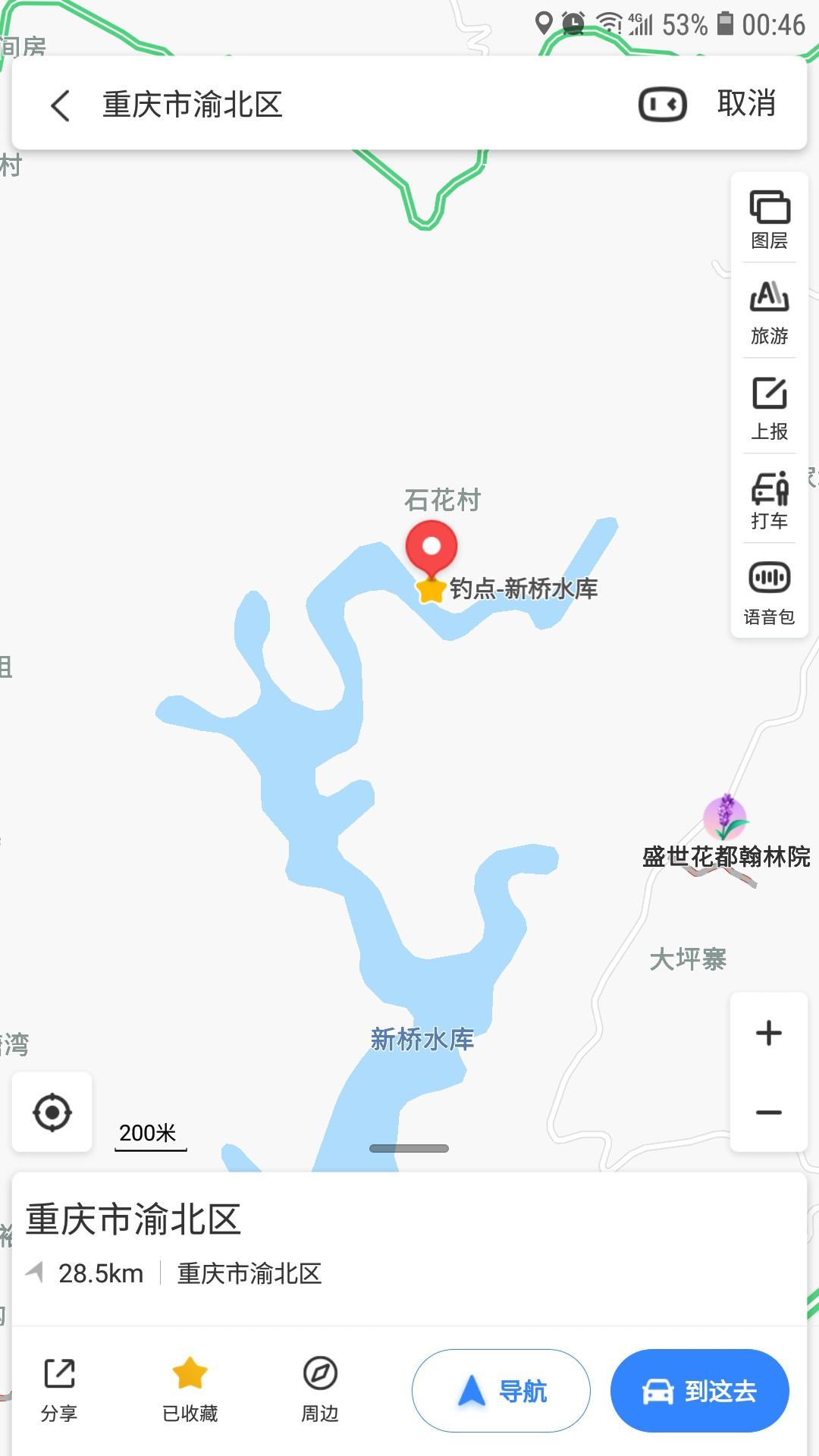The image size is (819, 1456).
Task: Zoom out with the minus button
Action: pos(769,1112)
